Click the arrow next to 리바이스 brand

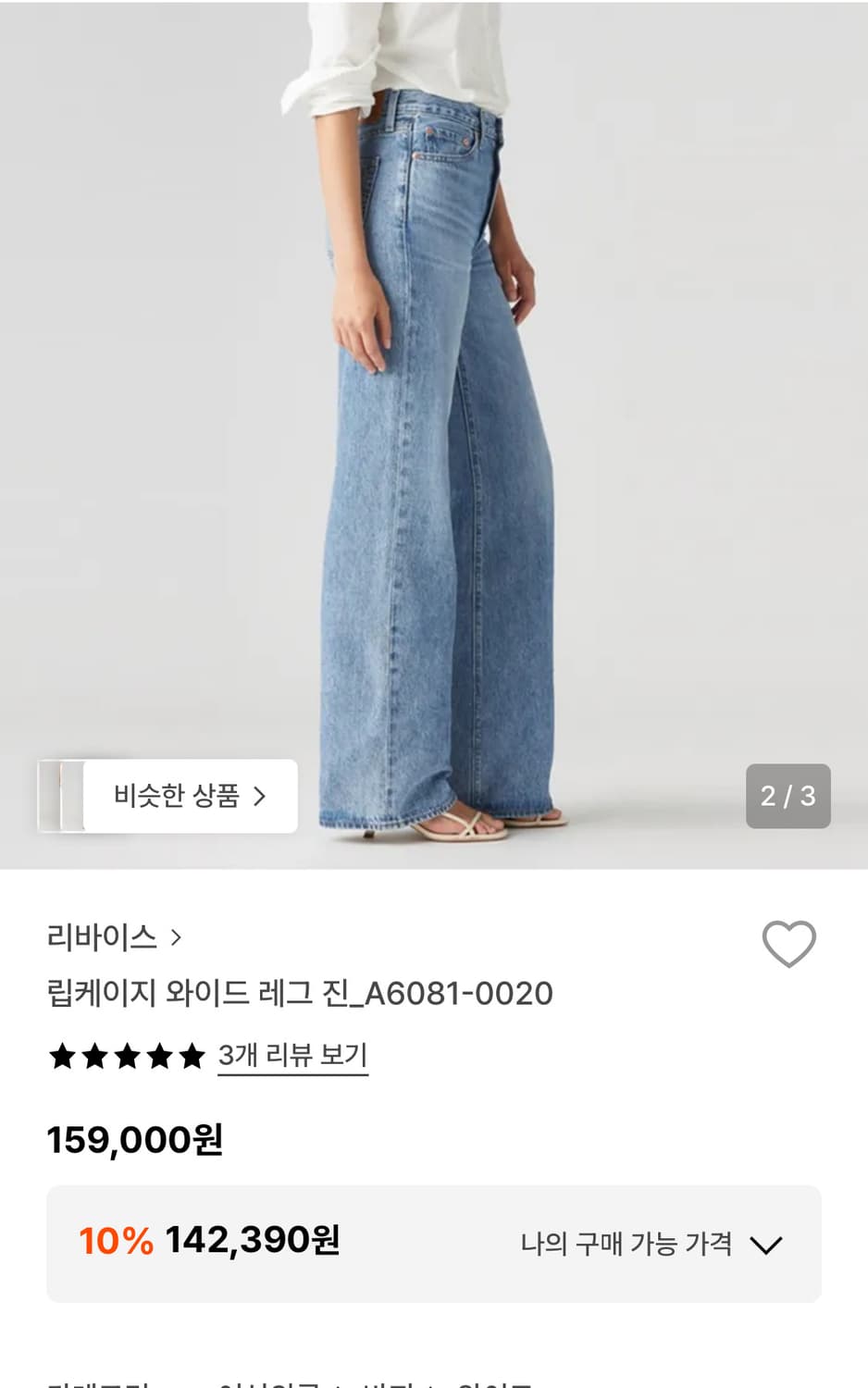pos(176,936)
